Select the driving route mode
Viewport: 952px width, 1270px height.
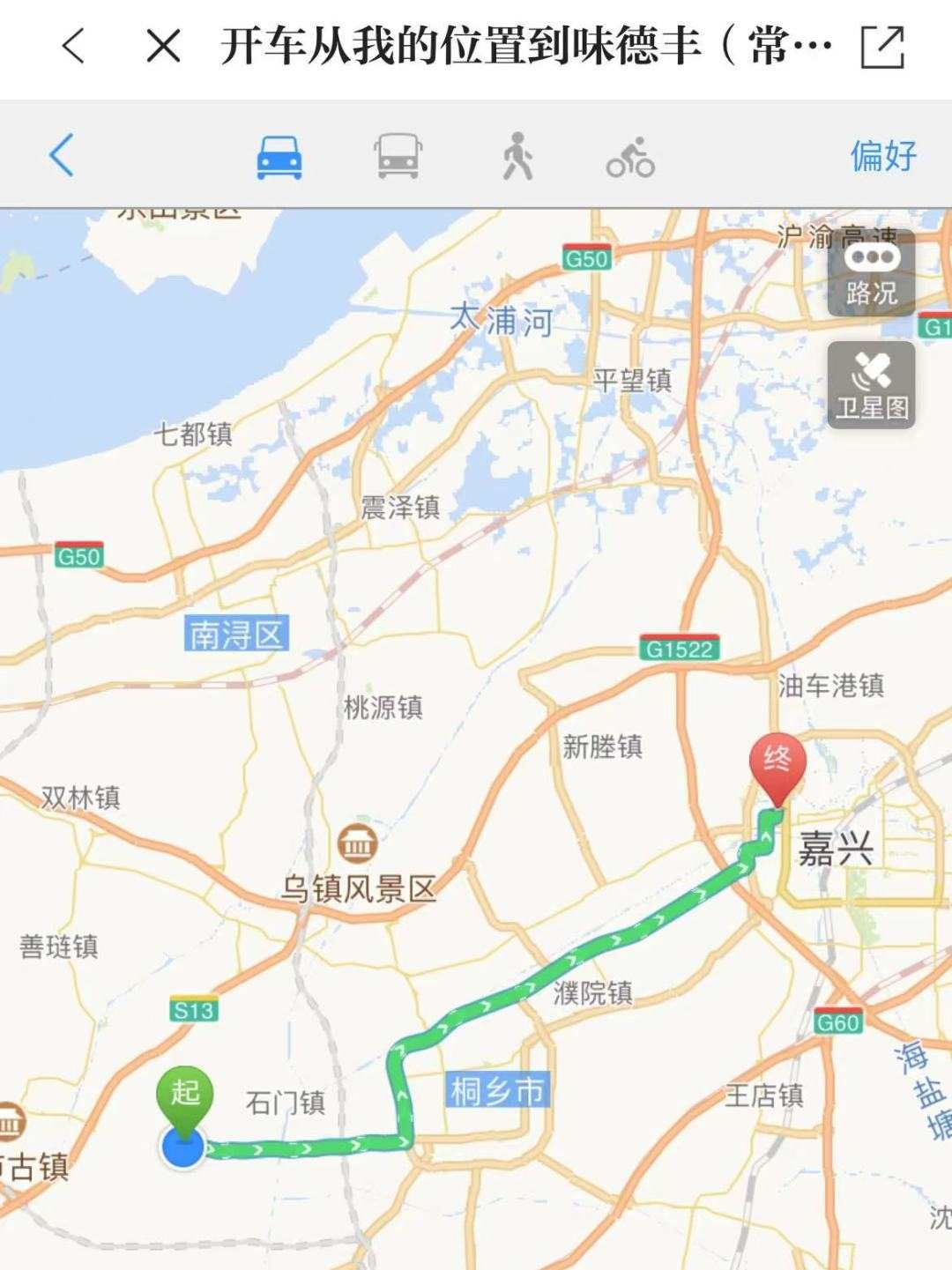[x=279, y=157]
